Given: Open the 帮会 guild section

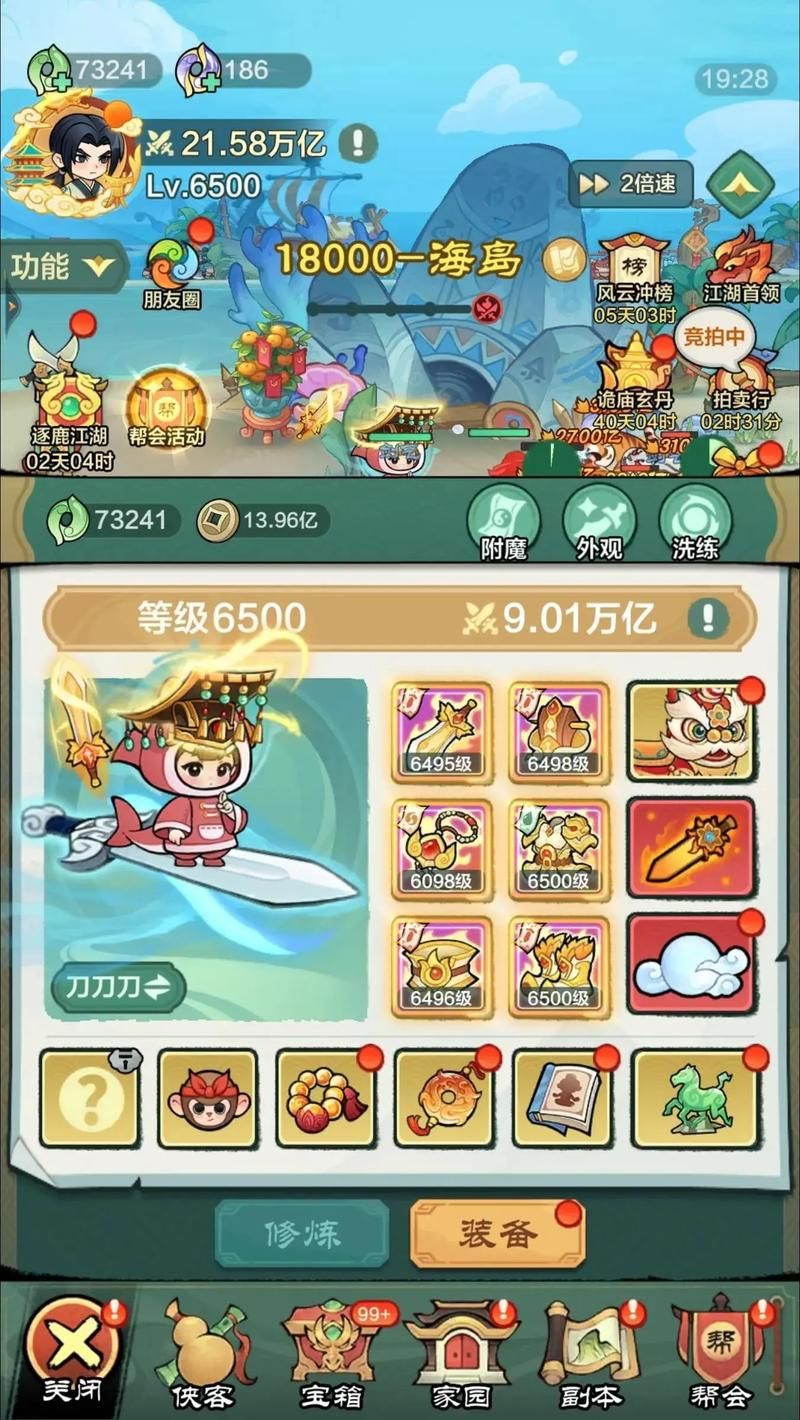Looking at the screenshot, I should pos(719,1350).
